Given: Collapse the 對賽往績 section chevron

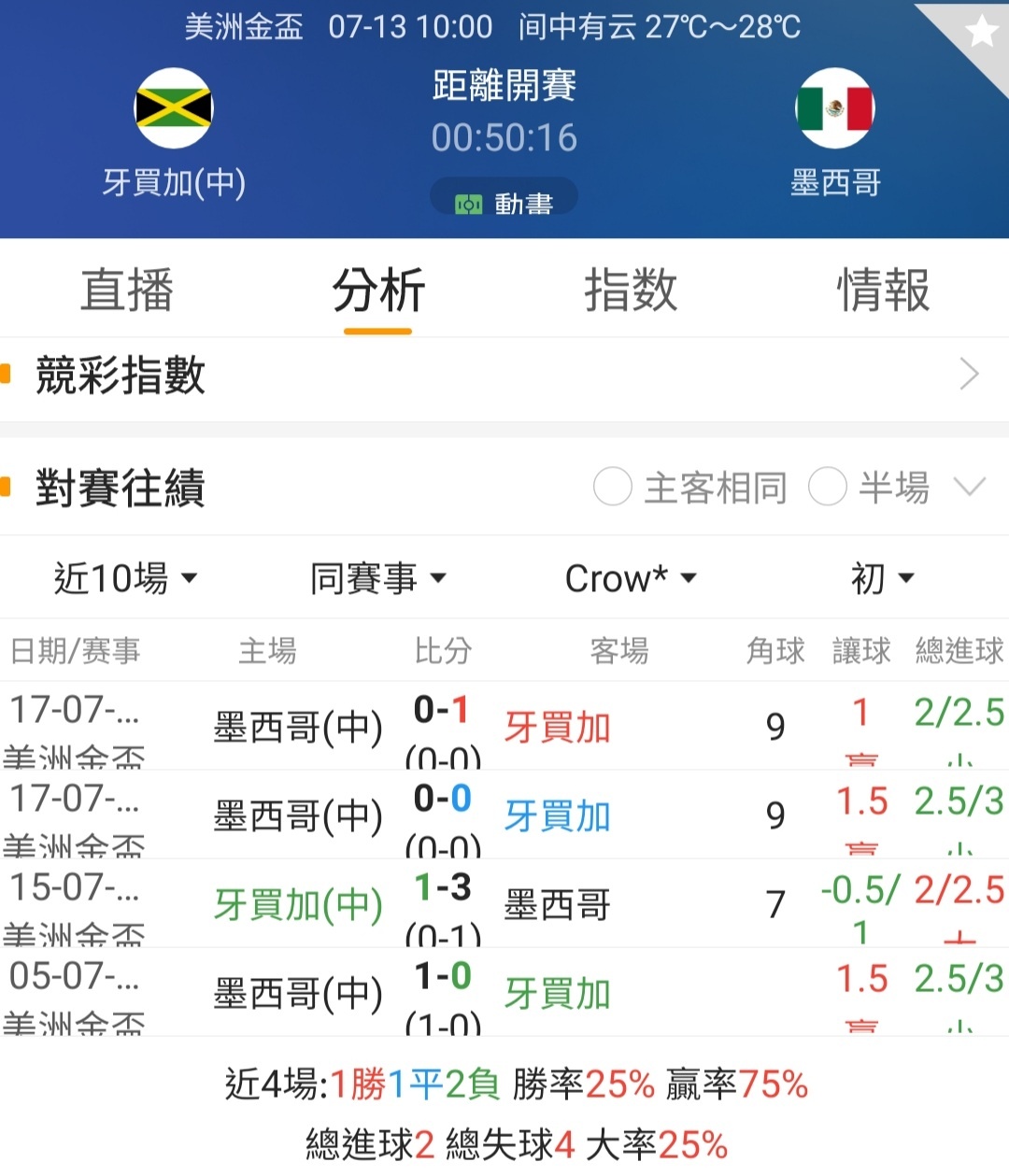Looking at the screenshot, I should coord(970,487).
